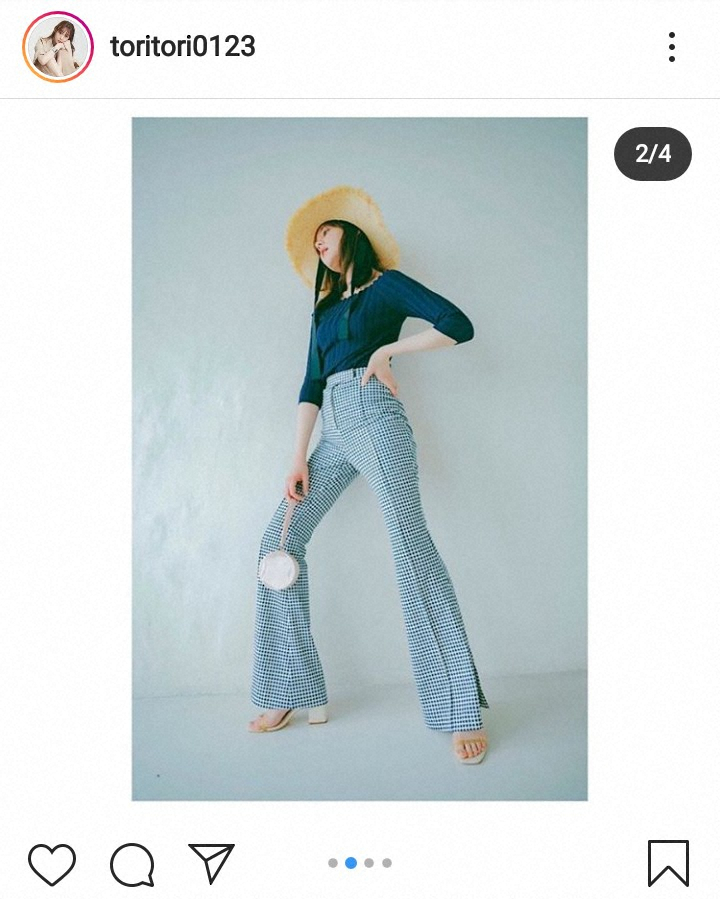Share this post via the paper plane
The image size is (720, 899).
pos(211,863)
